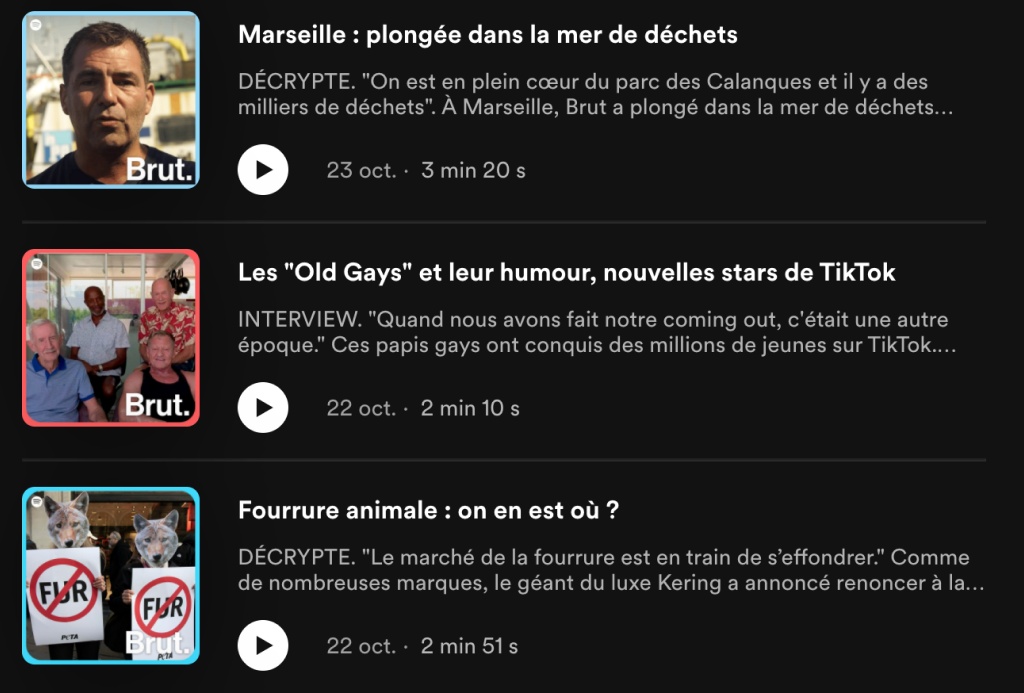Open the Fourrure animale episode cover

tap(111, 576)
